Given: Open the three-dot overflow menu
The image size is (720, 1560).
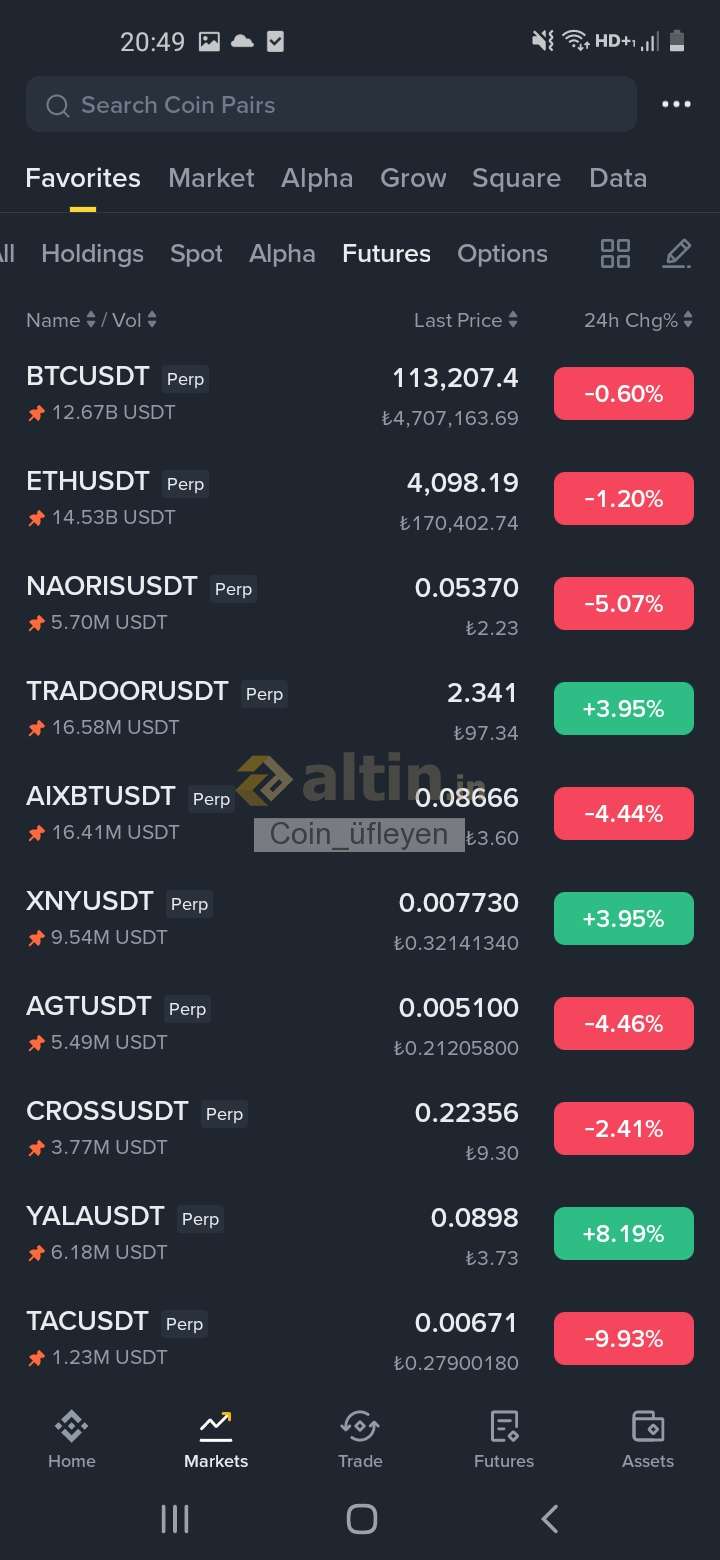Looking at the screenshot, I should pyautogui.click(x=676, y=105).
